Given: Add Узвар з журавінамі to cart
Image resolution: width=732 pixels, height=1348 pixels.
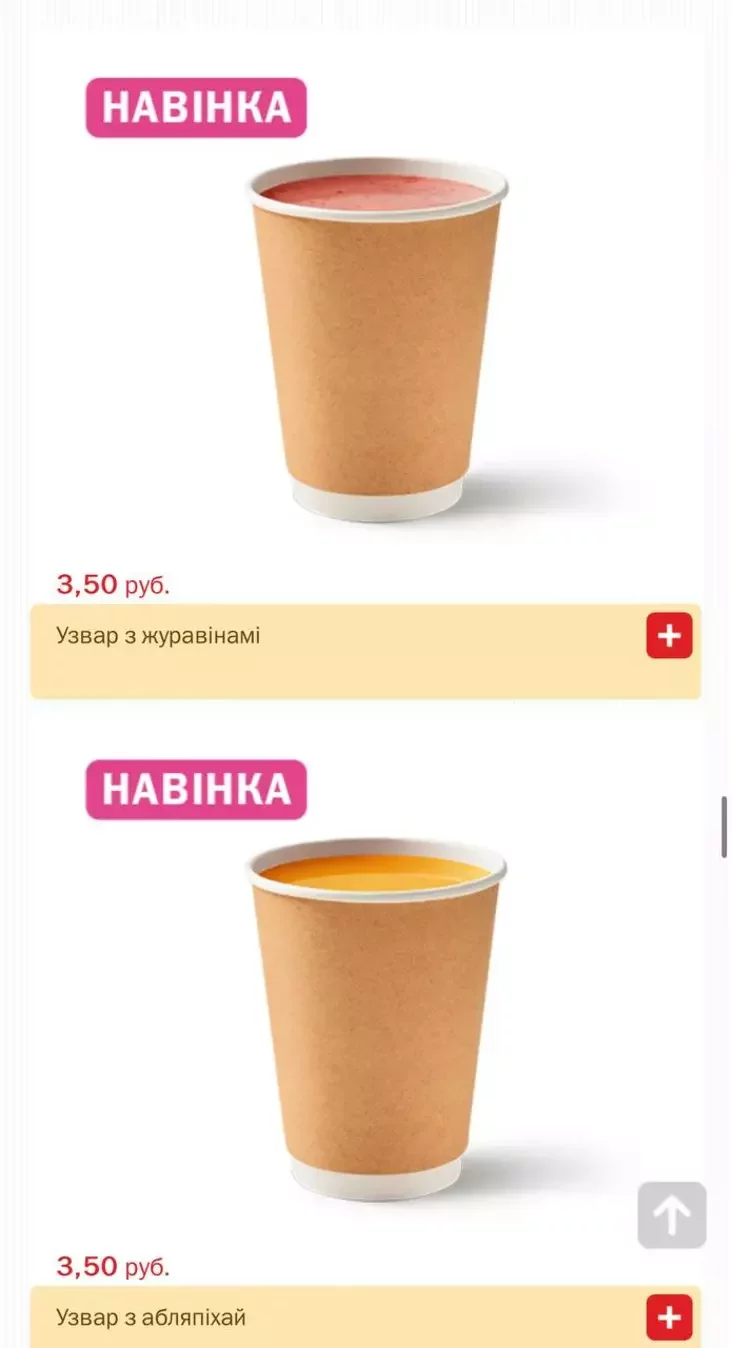Looking at the screenshot, I should [x=669, y=636].
